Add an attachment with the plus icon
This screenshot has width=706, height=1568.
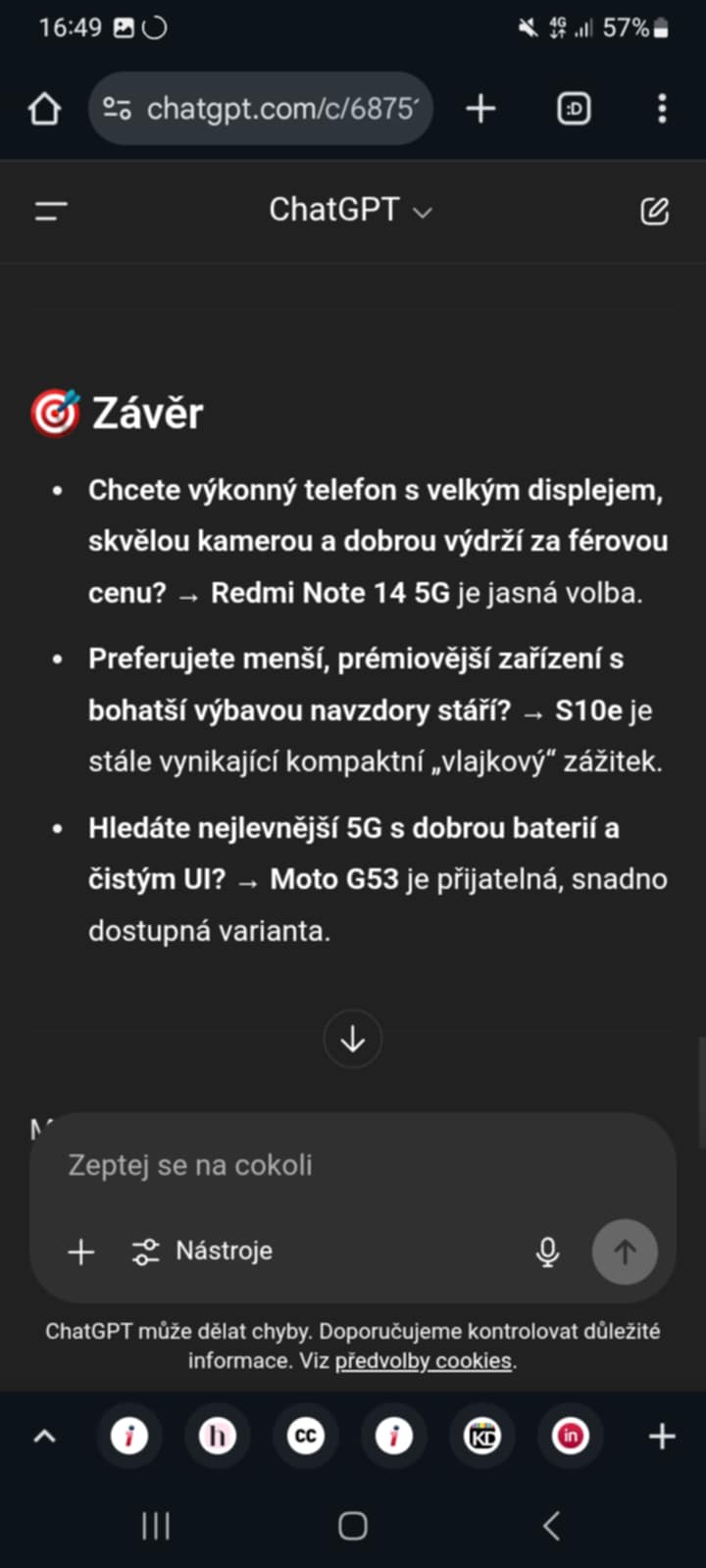pos(81,1251)
